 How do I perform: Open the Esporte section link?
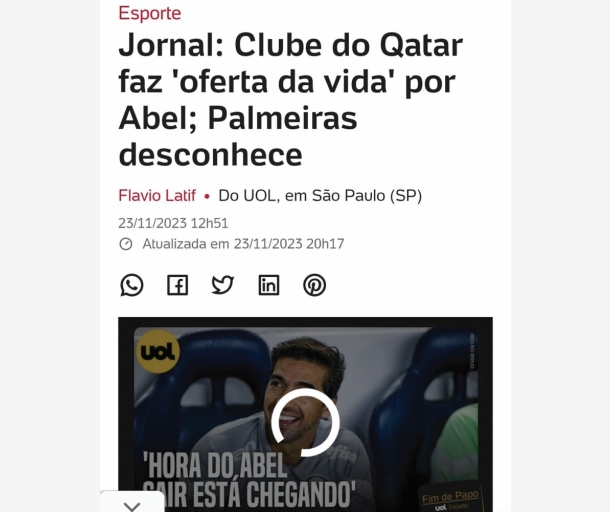click(x=150, y=13)
